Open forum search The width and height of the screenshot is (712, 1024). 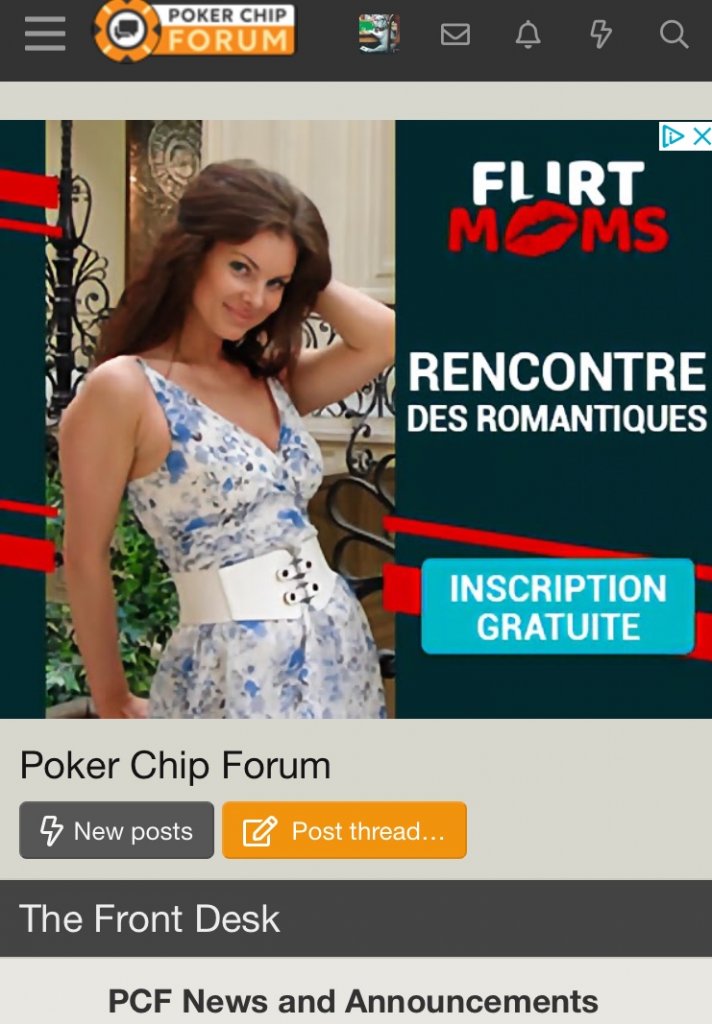click(674, 35)
